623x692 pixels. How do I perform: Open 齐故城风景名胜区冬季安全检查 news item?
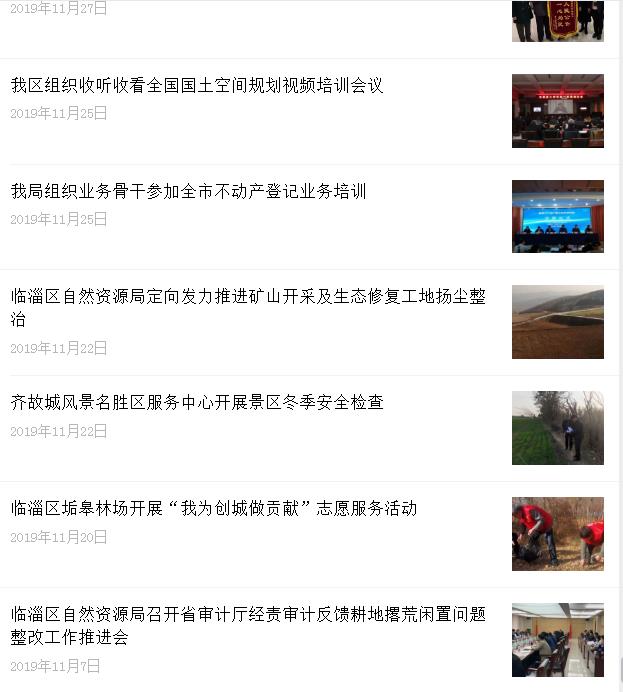point(197,403)
